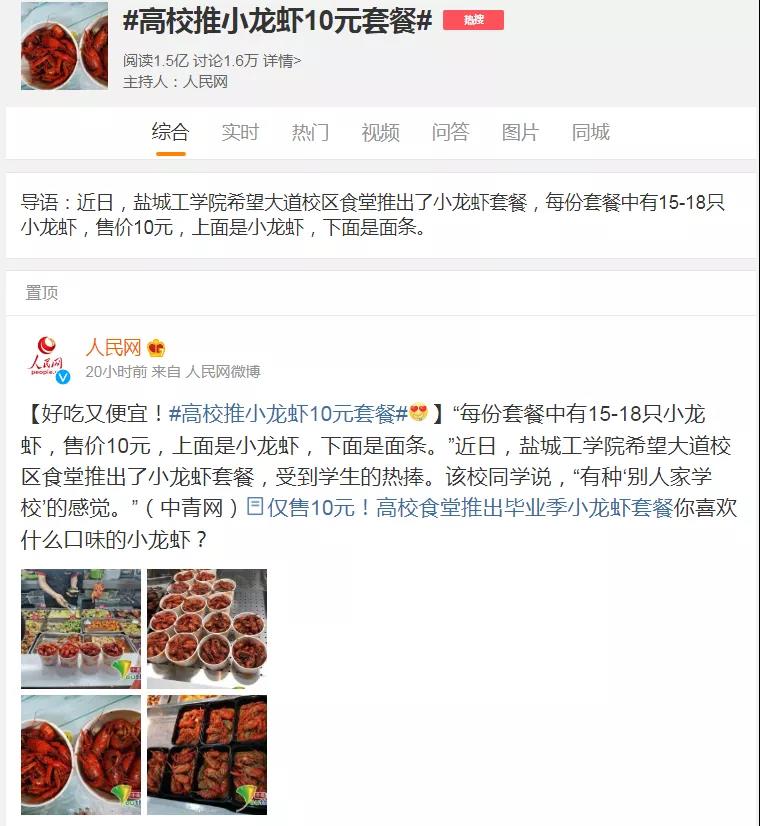Open the #高校推小龙虾10元套餐# hashtag in the post

pyautogui.click(x=288, y=413)
